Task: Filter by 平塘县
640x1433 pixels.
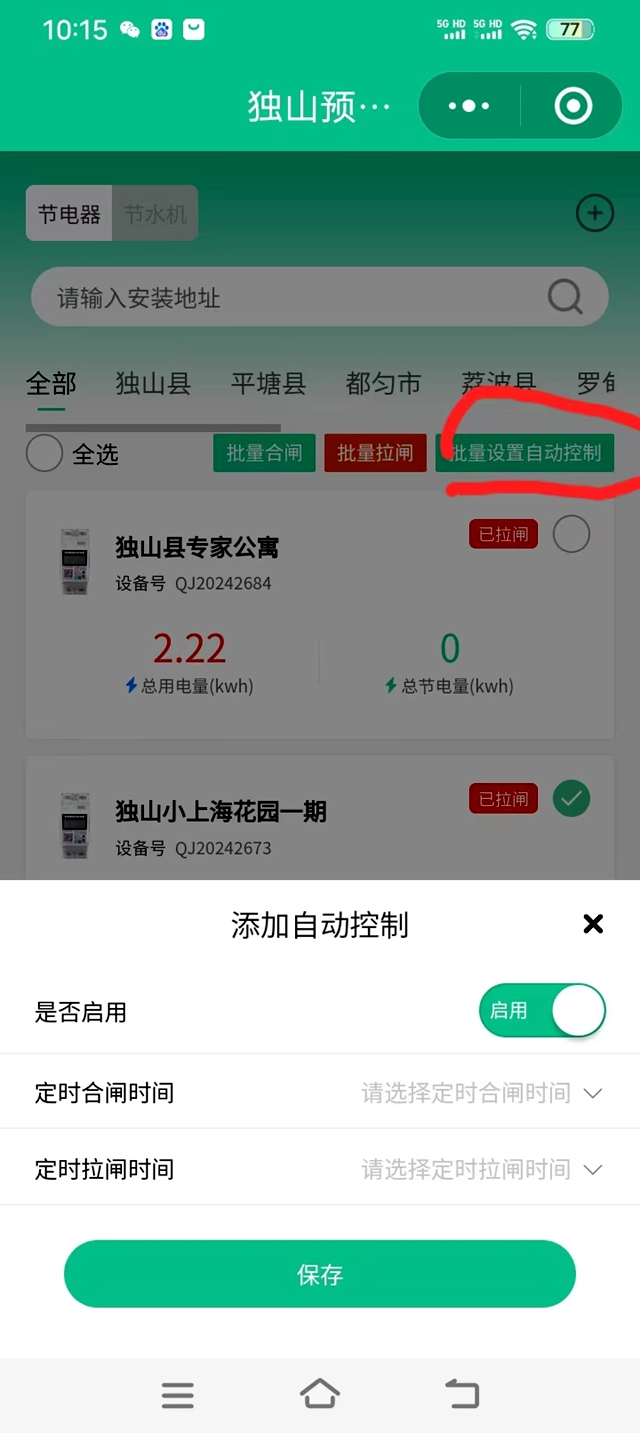Action: pyautogui.click(x=268, y=383)
